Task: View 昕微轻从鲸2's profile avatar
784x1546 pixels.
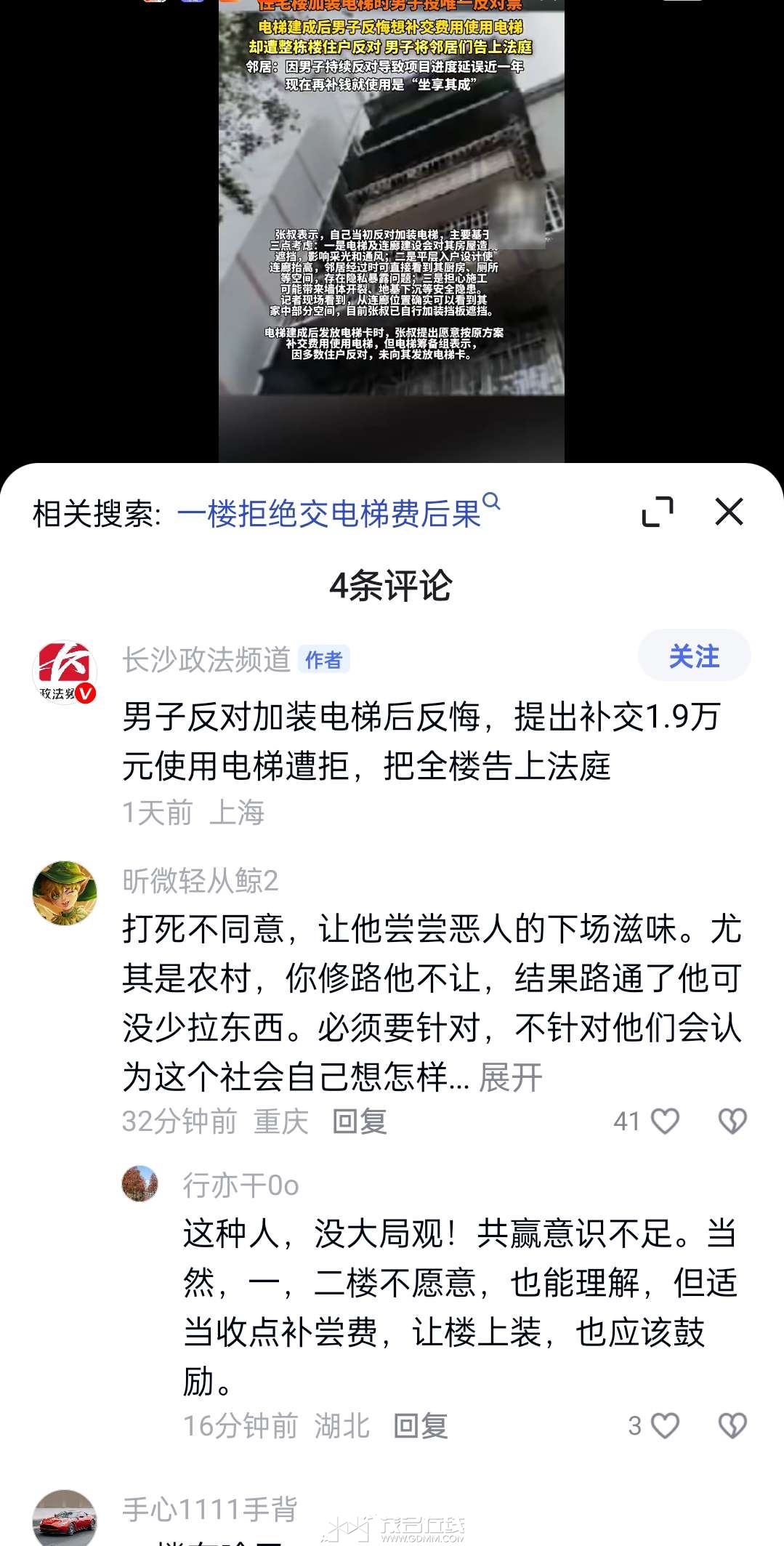Action: pos(65,893)
